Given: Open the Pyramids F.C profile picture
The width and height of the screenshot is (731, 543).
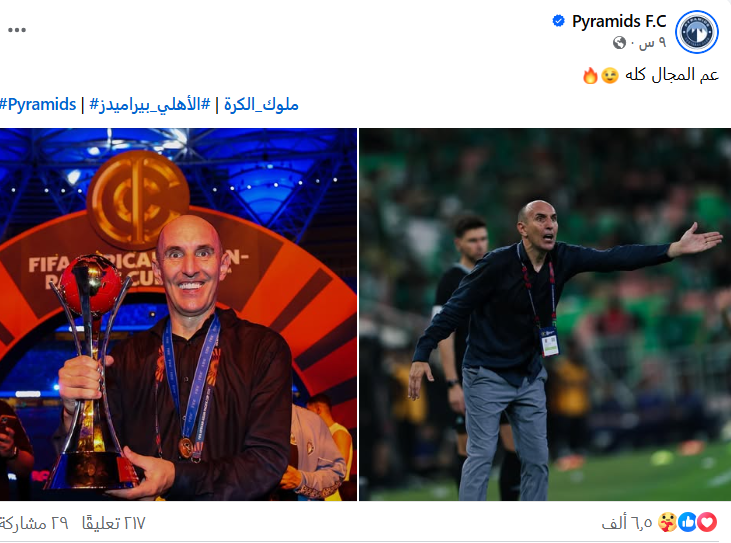Looking at the screenshot, I should point(697,31).
